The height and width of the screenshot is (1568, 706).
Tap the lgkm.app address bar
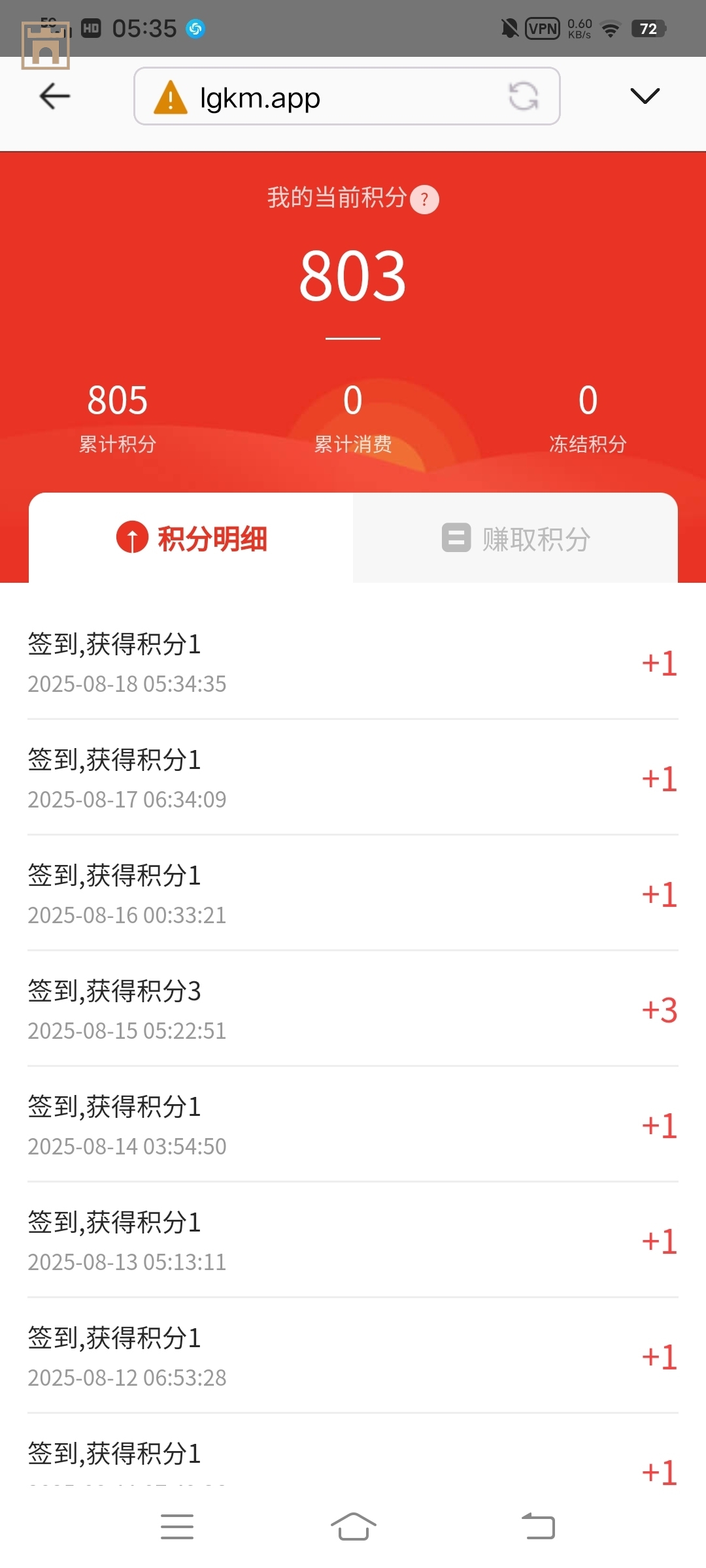327,97
